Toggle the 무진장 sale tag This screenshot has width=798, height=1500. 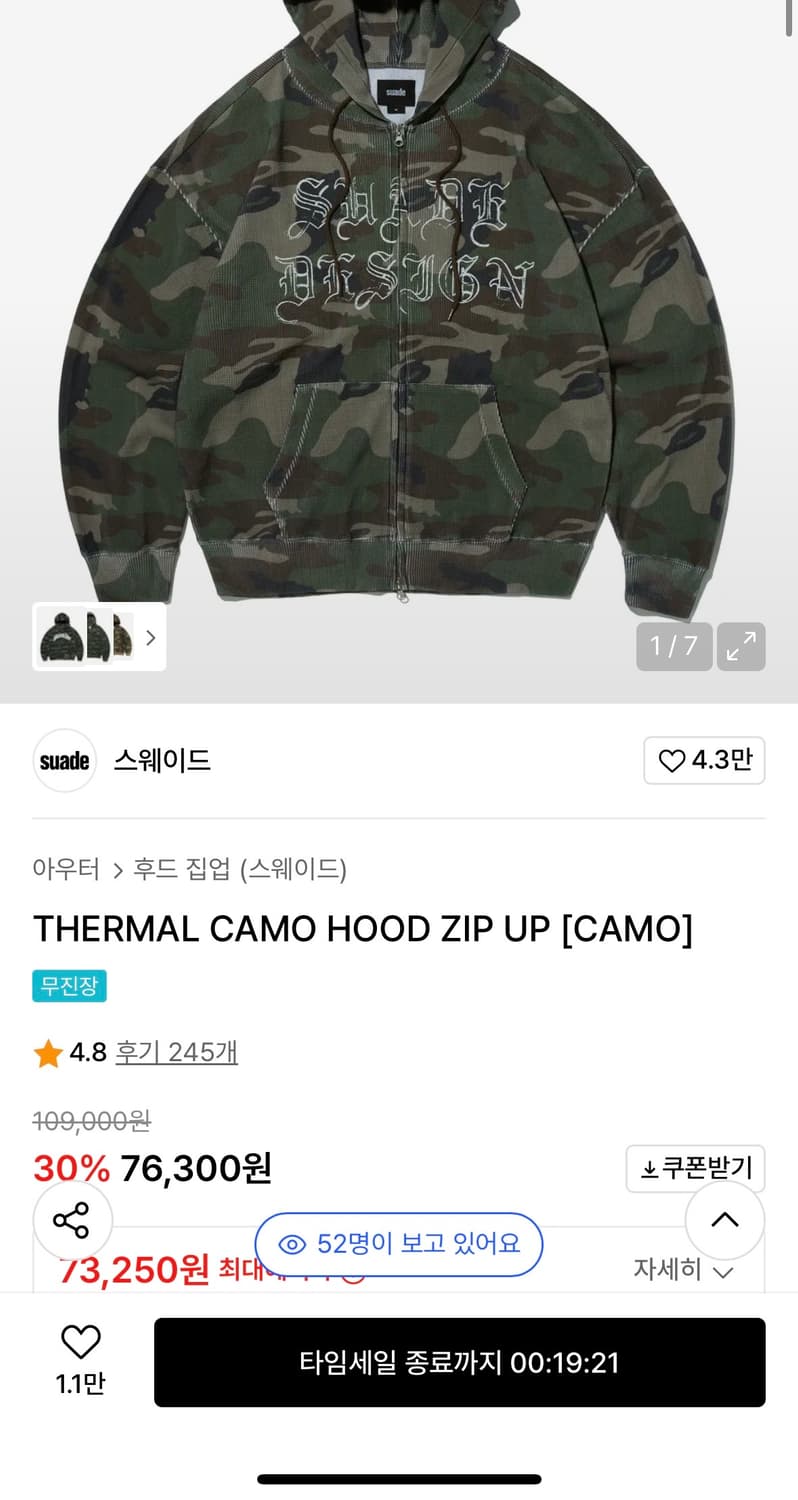69,986
